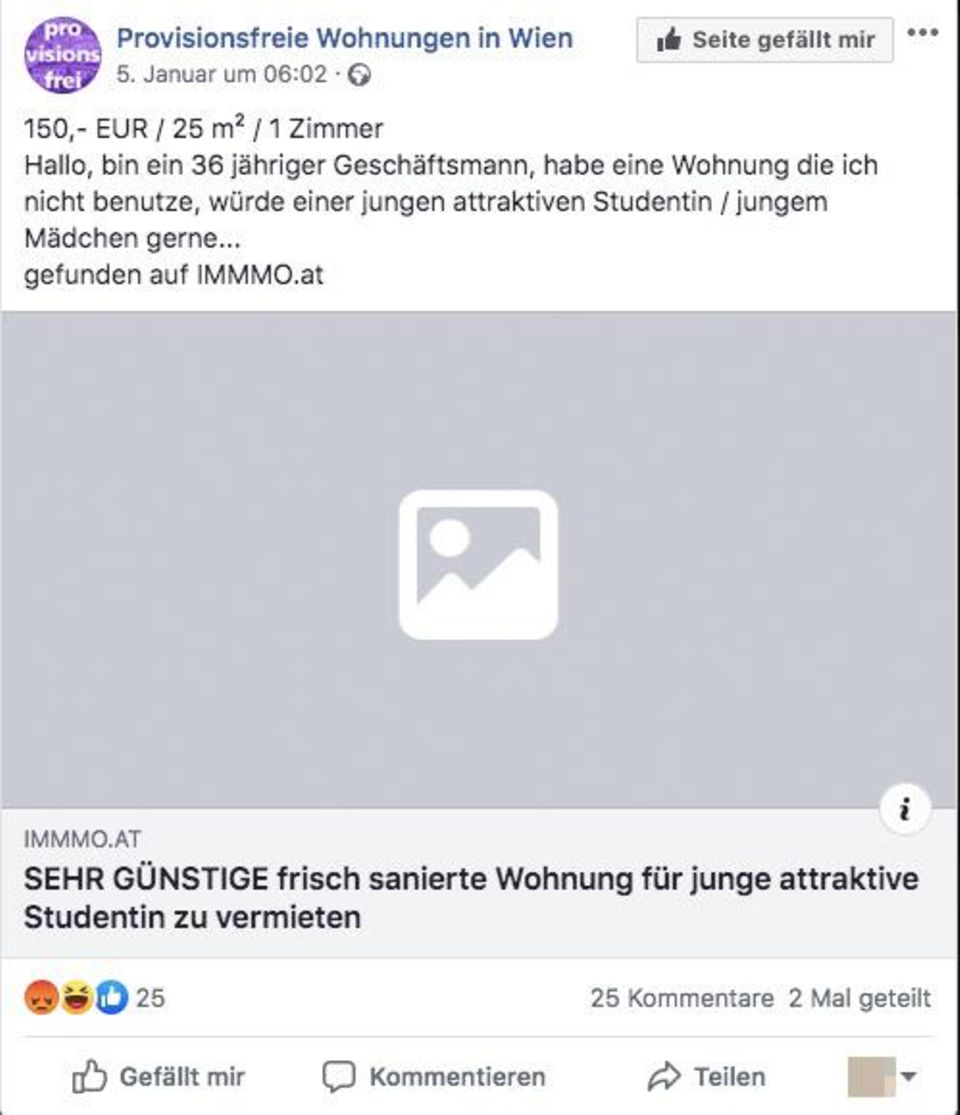Open the post's three-dot overflow menu
The image size is (960, 1115).
pos(922,34)
